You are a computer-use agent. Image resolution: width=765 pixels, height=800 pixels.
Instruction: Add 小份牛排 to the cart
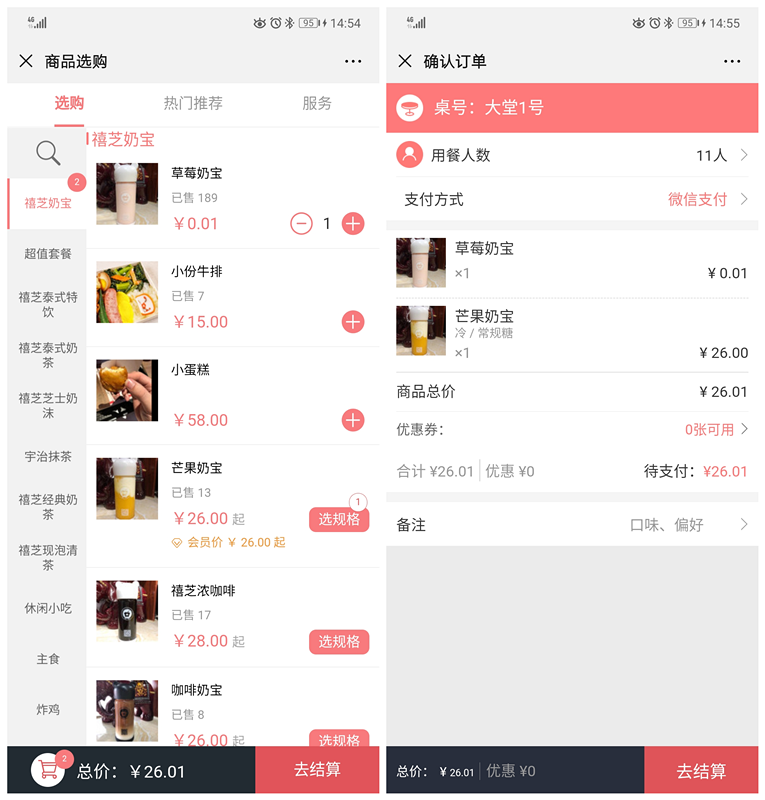click(353, 322)
